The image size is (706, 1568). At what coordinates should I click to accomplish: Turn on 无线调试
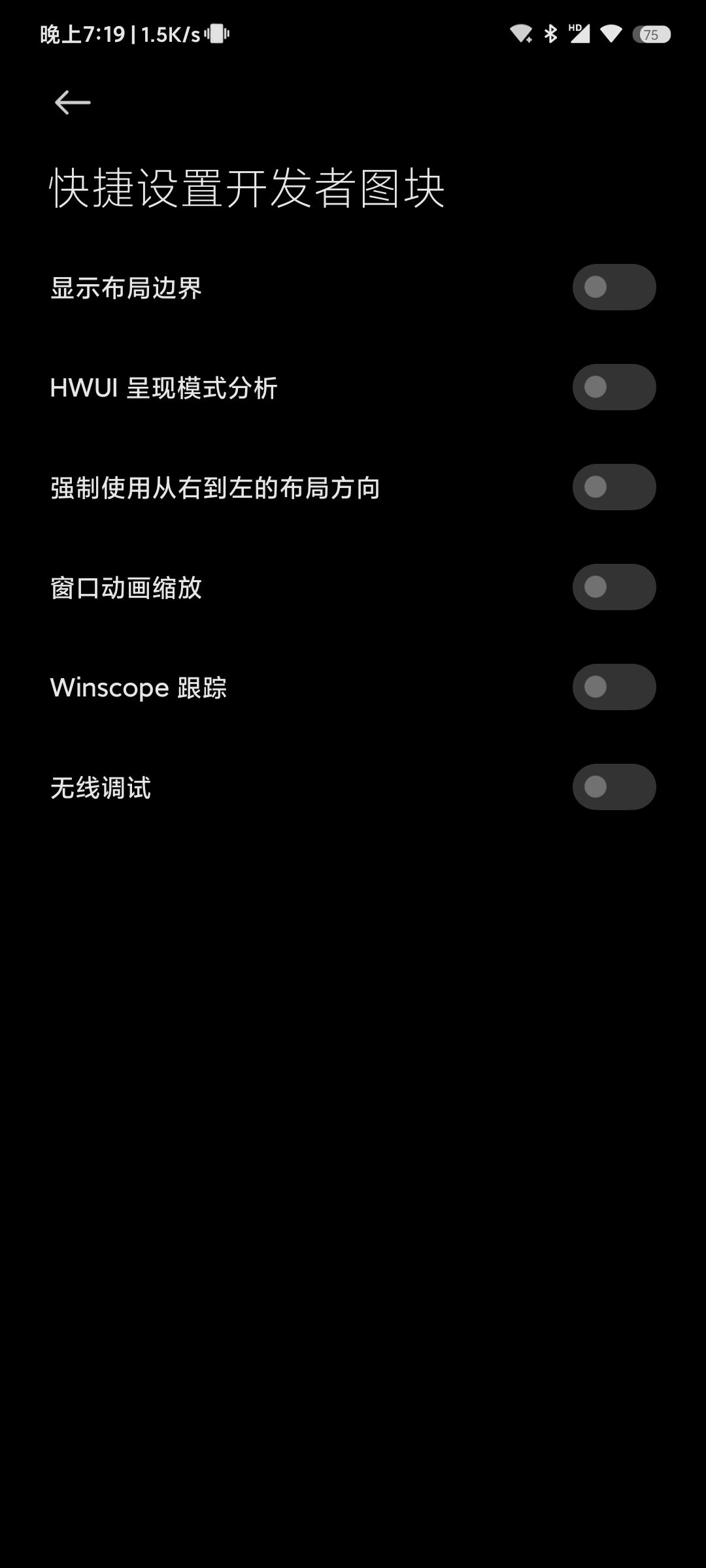(x=614, y=787)
